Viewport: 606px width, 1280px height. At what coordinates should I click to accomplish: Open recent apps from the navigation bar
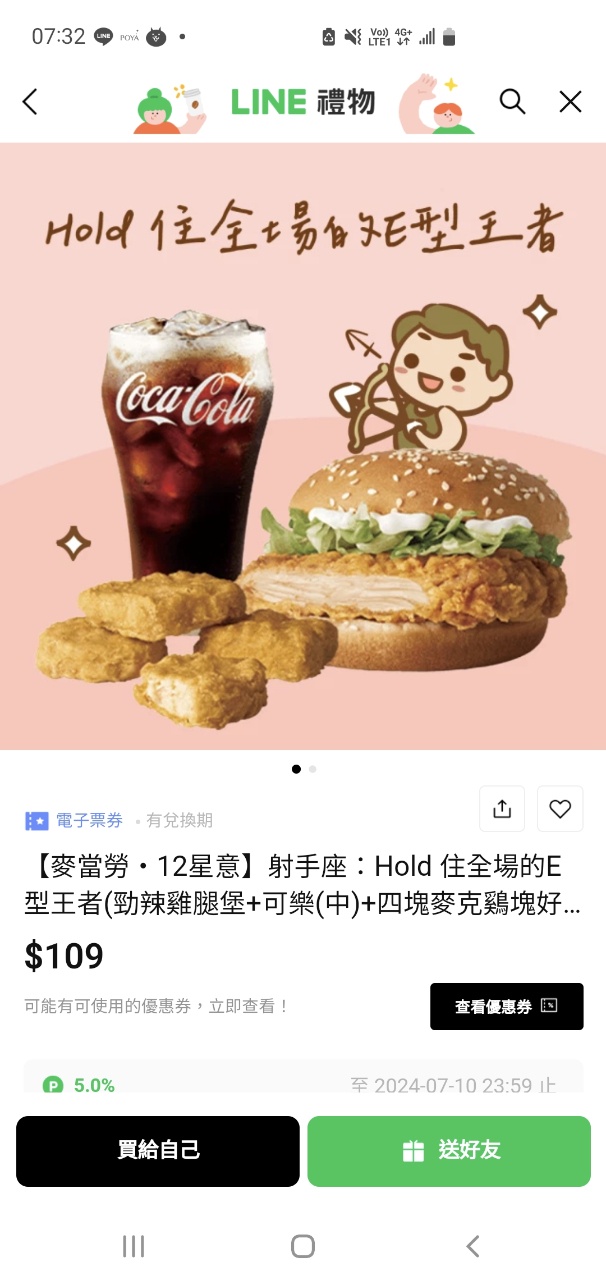[x=133, y=1246]
